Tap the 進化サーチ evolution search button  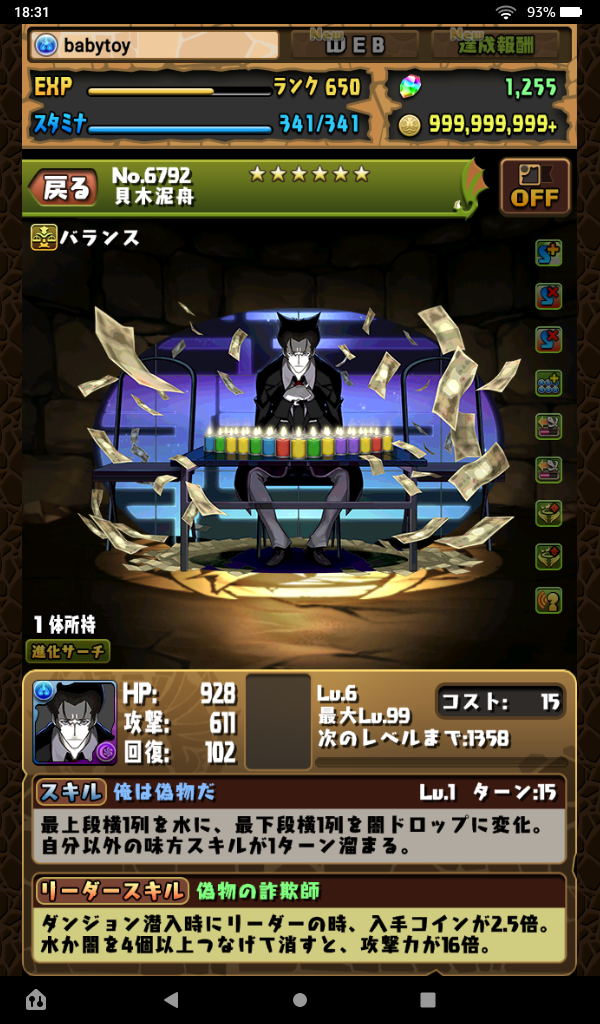68,651
